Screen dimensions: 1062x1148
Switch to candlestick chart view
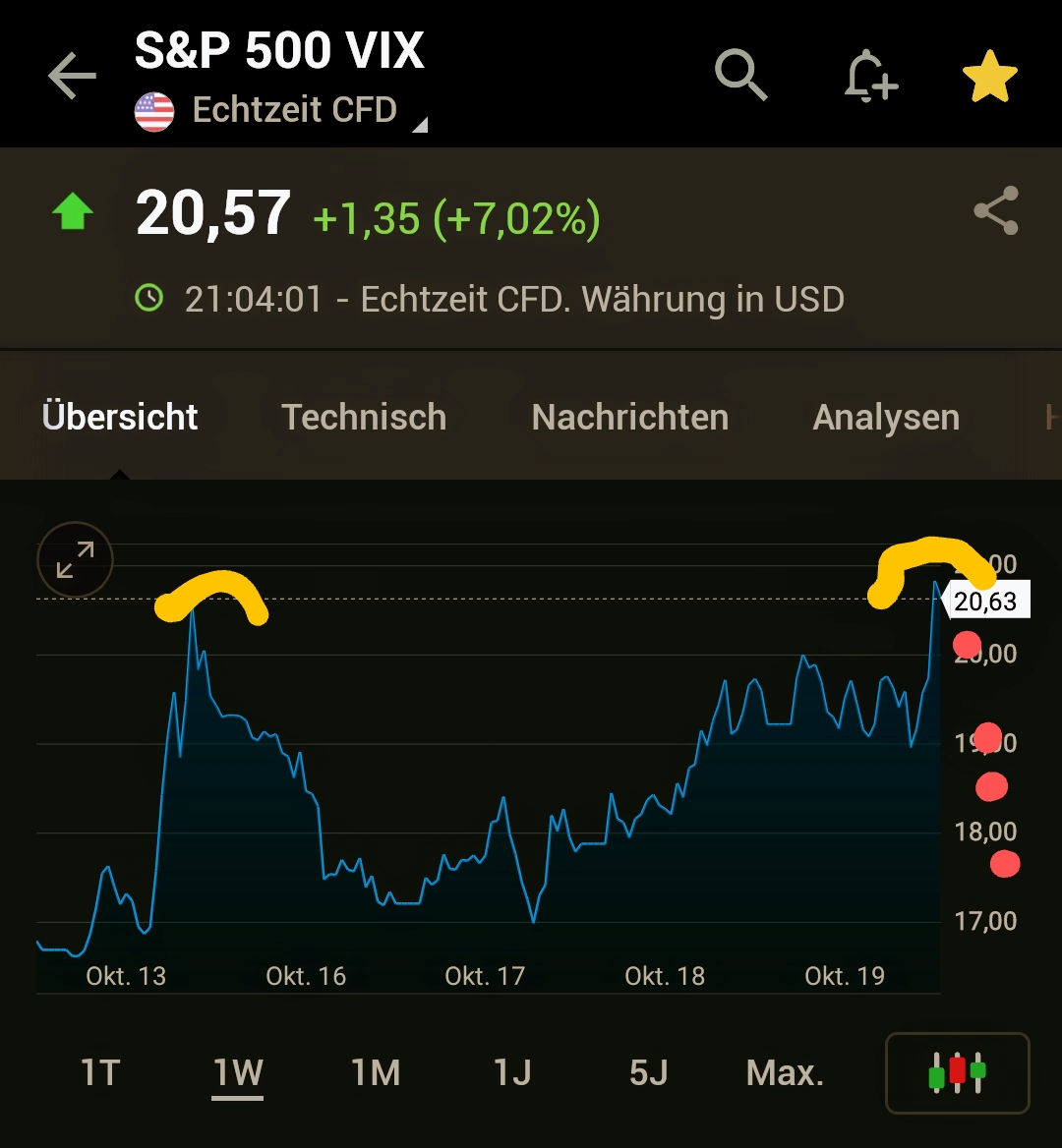[x=957, y=1072]
